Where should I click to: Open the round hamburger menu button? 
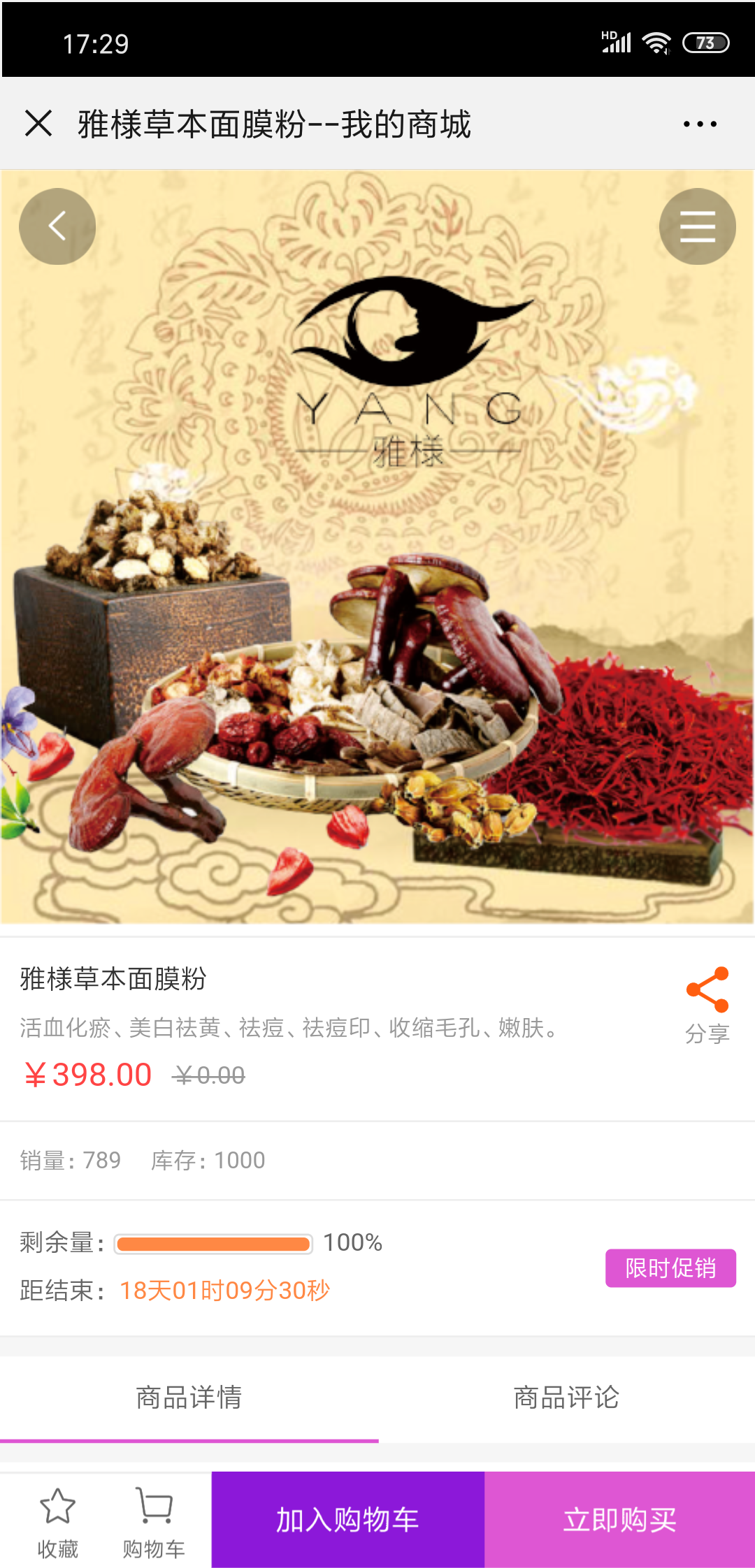click(x=697, y=226)
